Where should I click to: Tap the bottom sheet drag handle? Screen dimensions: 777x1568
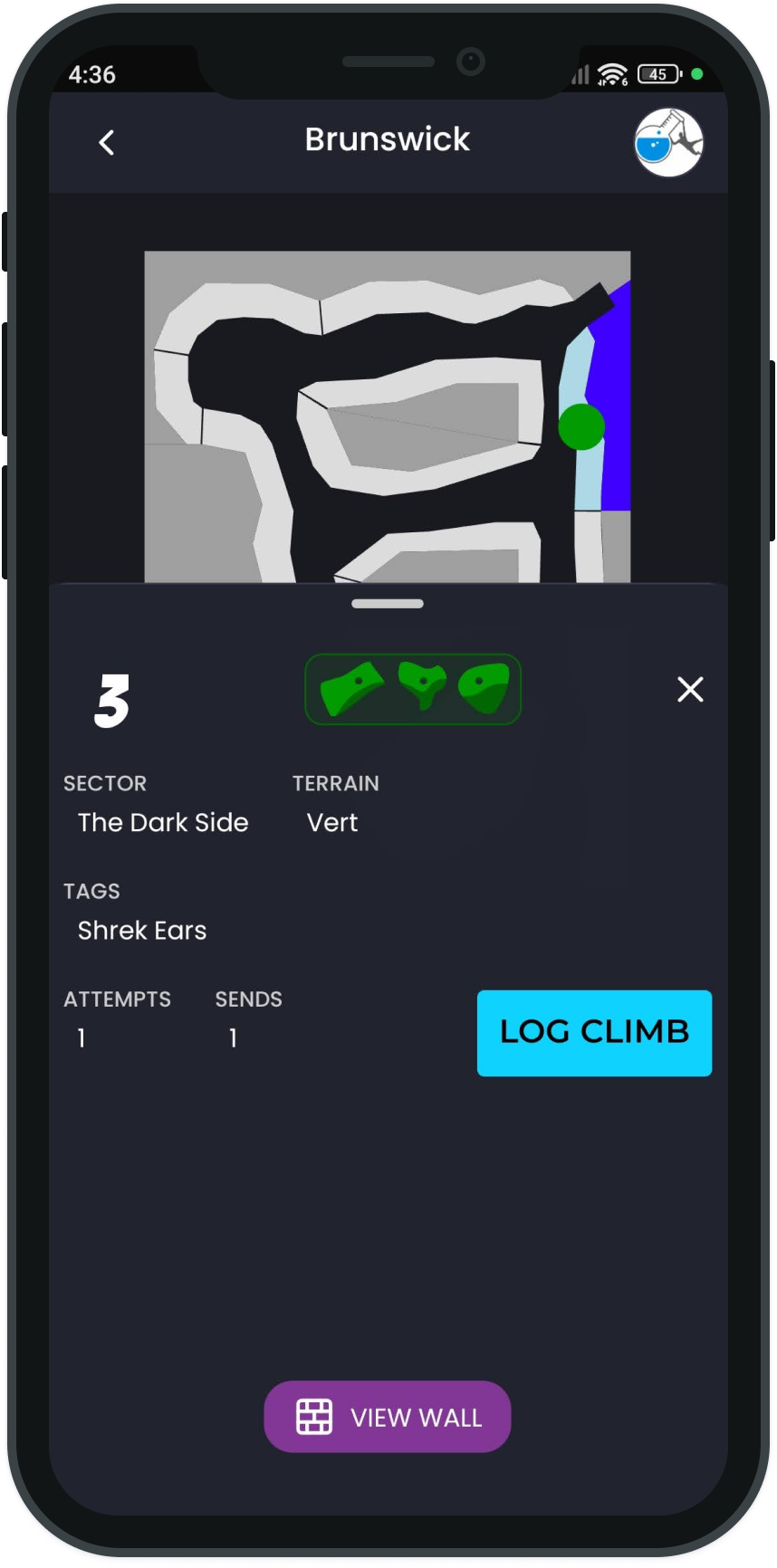388,604
